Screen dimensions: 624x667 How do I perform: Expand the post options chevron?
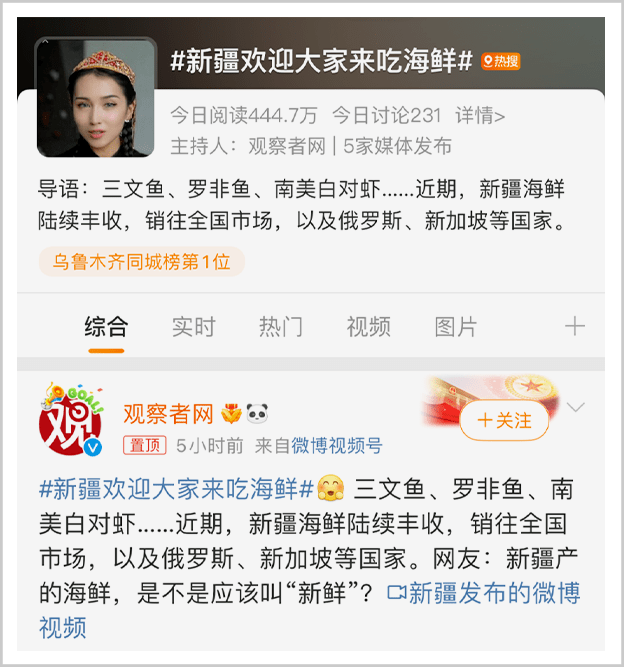575,407
